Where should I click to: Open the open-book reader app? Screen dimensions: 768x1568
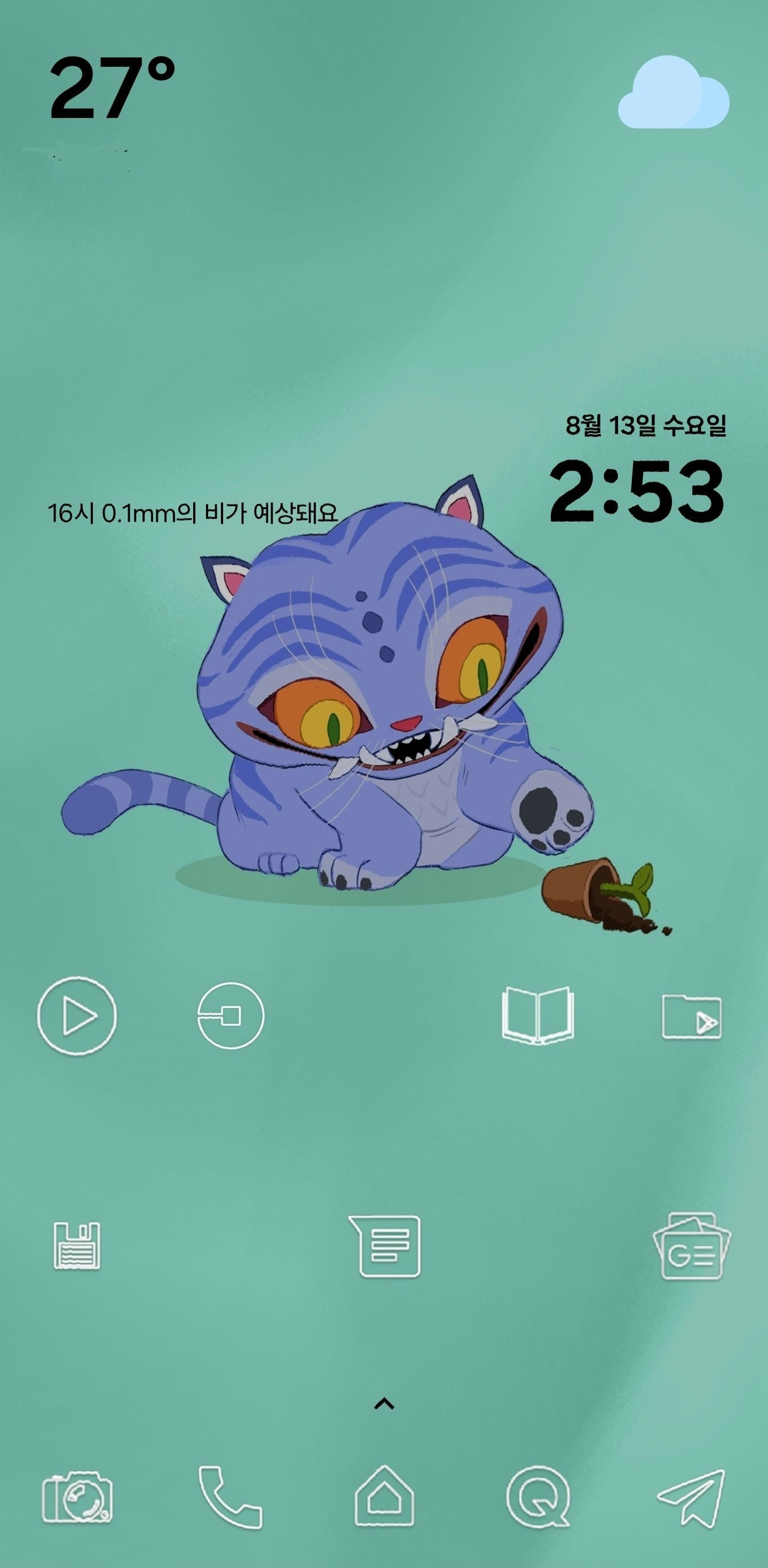[538, 1015]
